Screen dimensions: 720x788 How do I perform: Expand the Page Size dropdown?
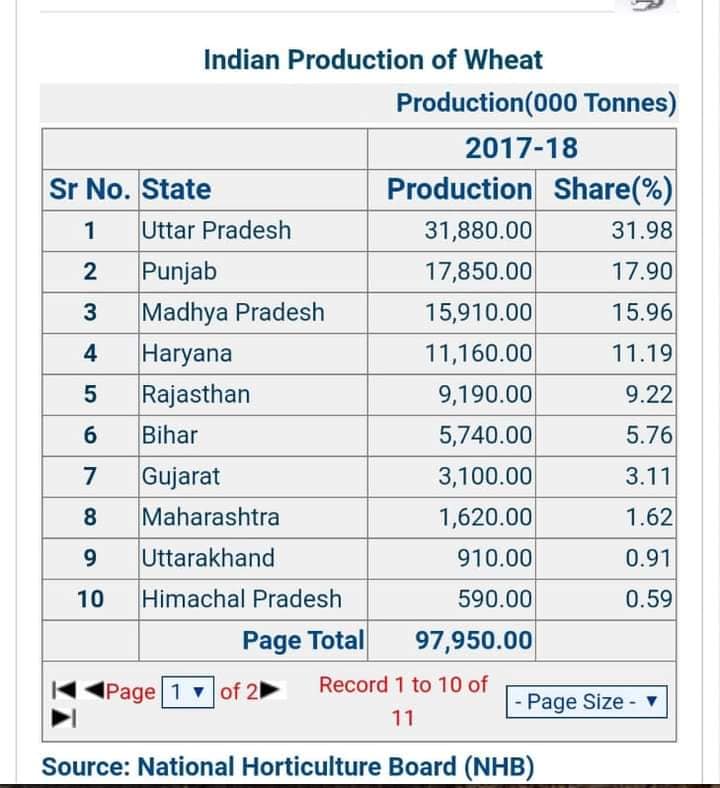click(586, 702)
